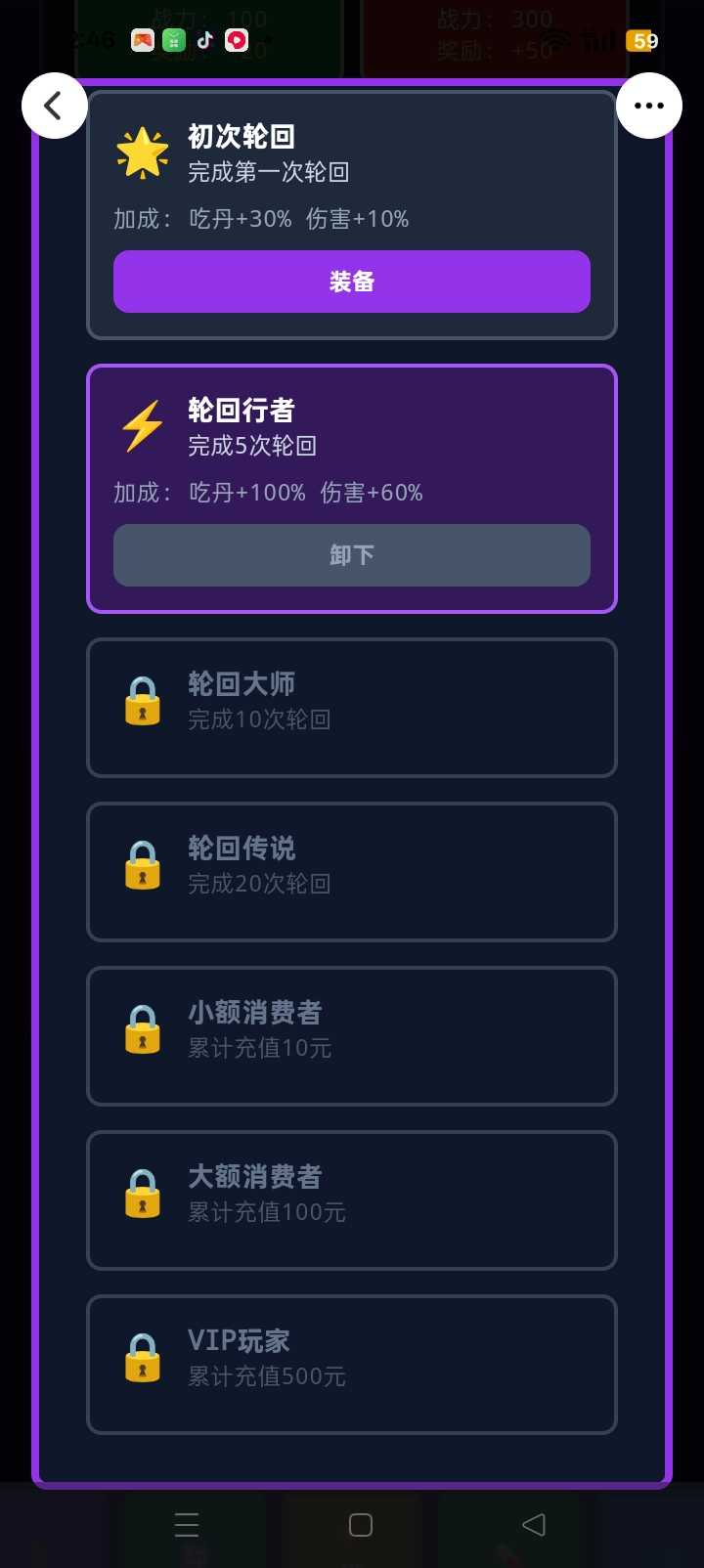Open recent apps from navigation bar
The height and width of the screenshot is (1568, 704).
[x=187, y=1525]
